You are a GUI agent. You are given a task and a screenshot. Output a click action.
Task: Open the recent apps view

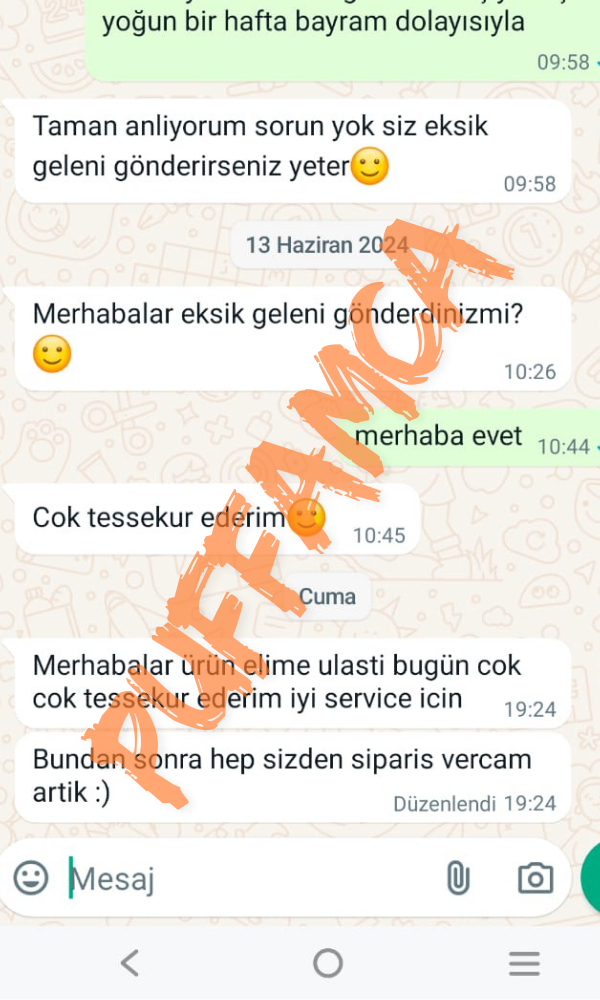click(523, 963)
